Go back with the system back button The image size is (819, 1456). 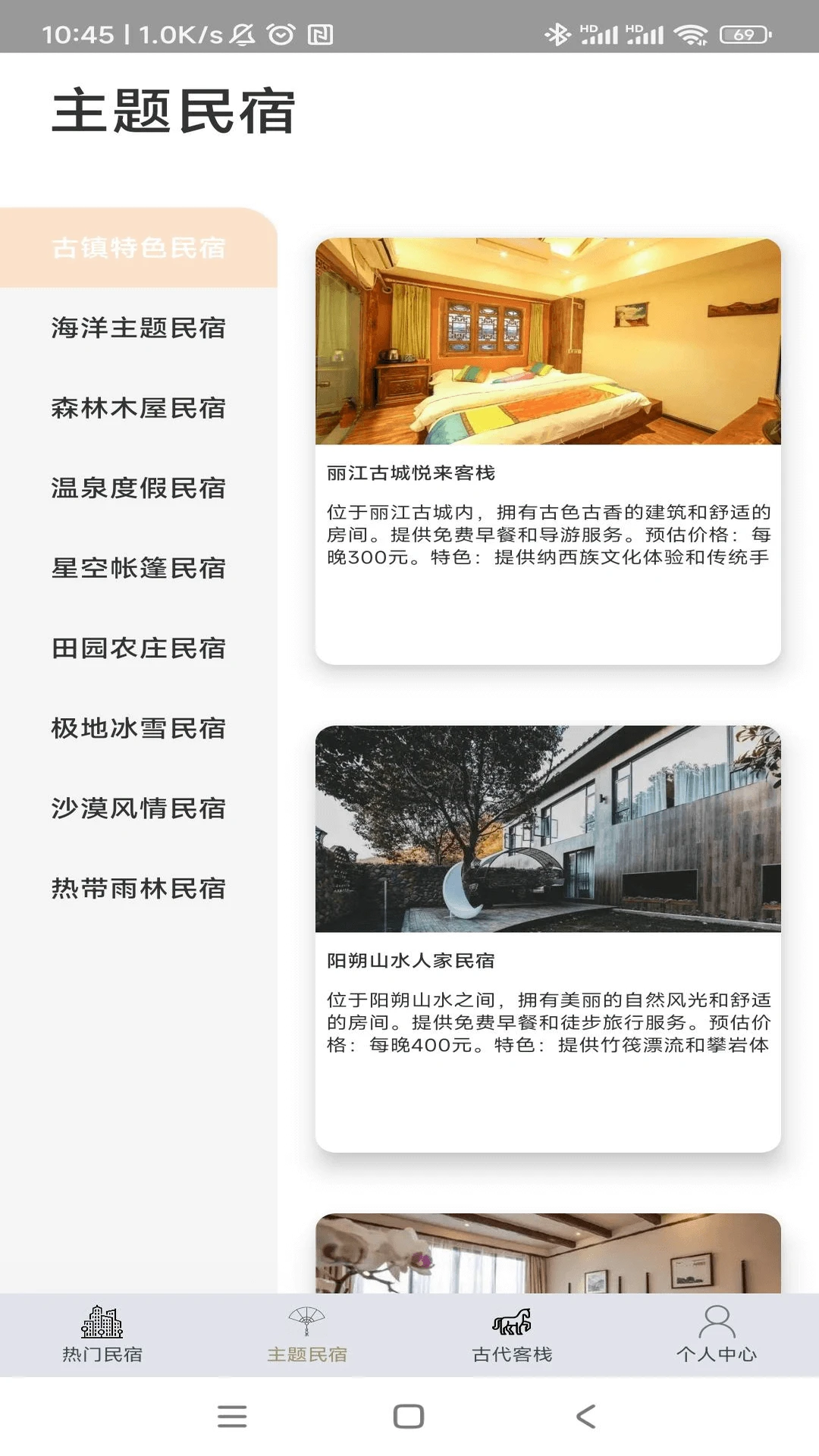click(x=585, y=1416)
